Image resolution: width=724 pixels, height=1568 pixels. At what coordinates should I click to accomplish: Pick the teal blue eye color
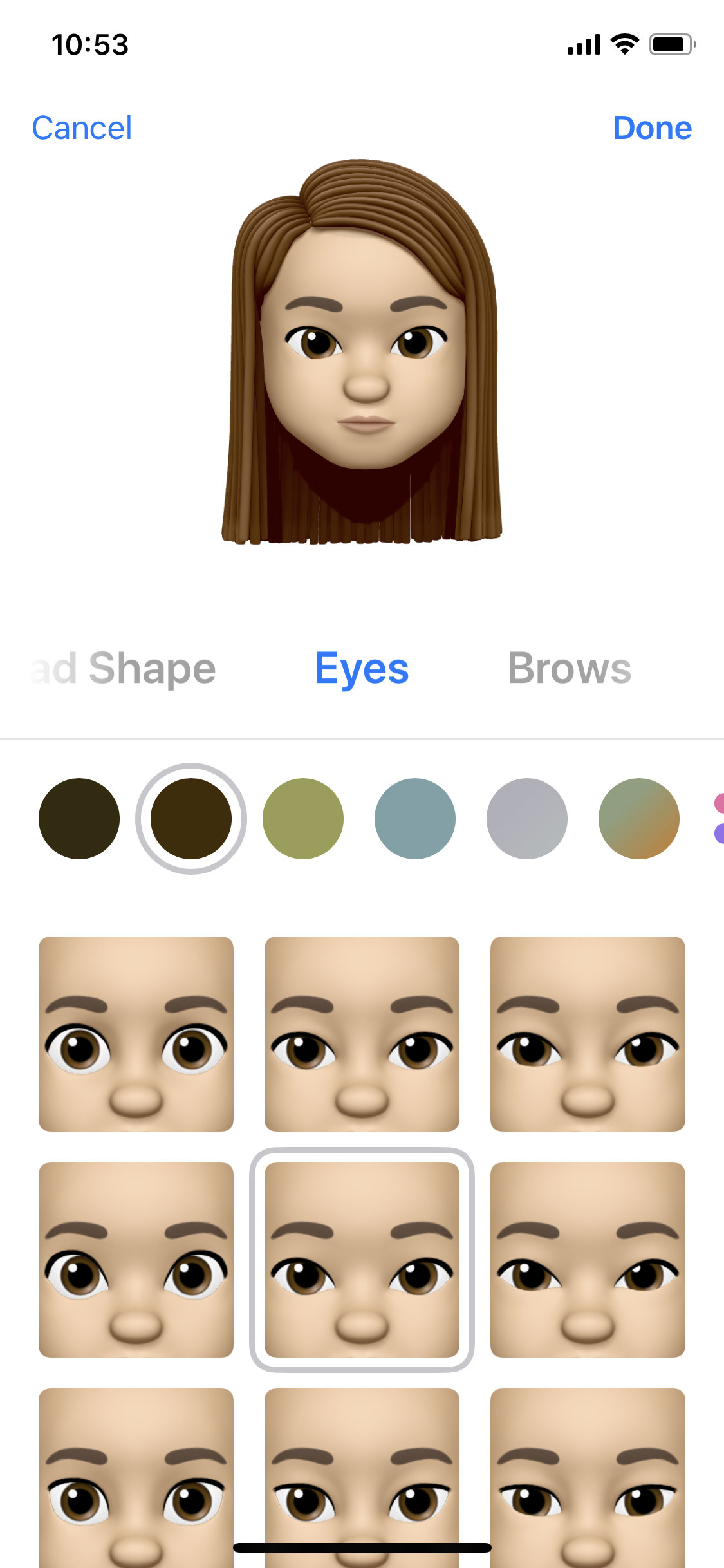tap(415, 819)
